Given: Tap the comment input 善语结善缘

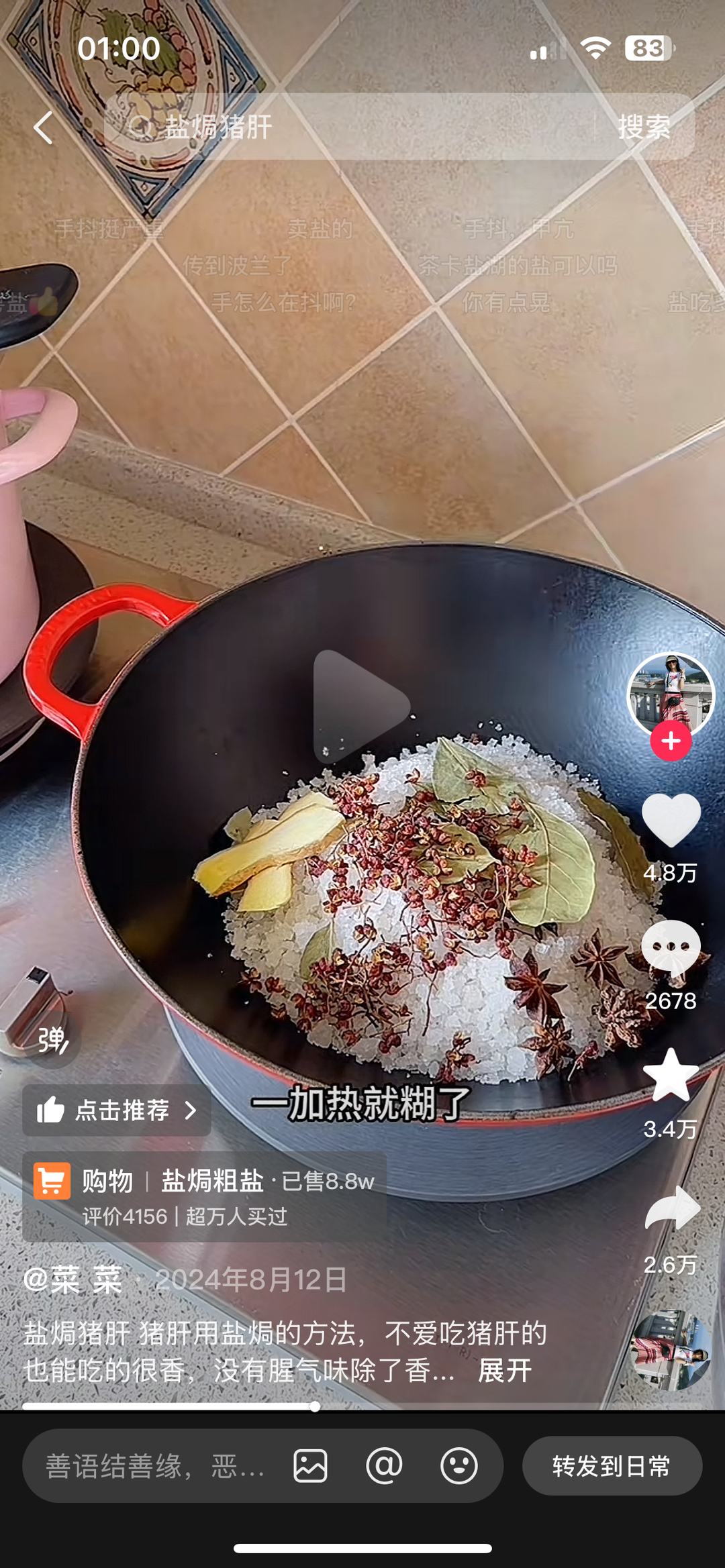Looking at the screenshot, I should 154,1466.
